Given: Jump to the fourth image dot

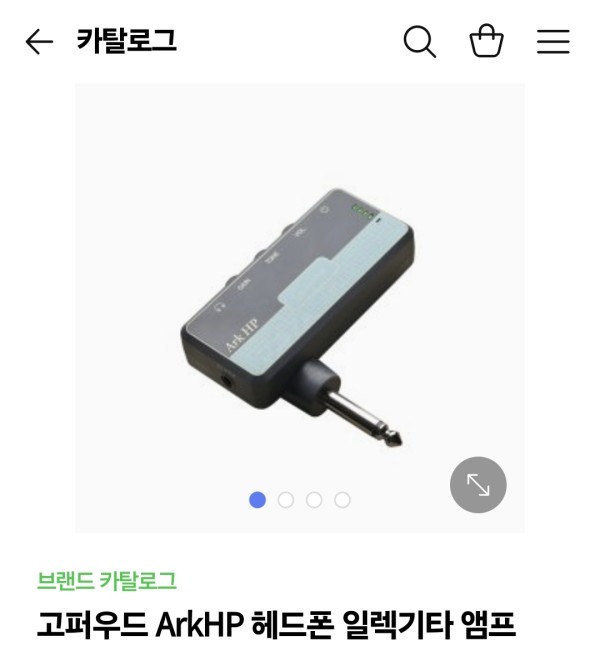Looking at the screenshot, I should point(342,500).
